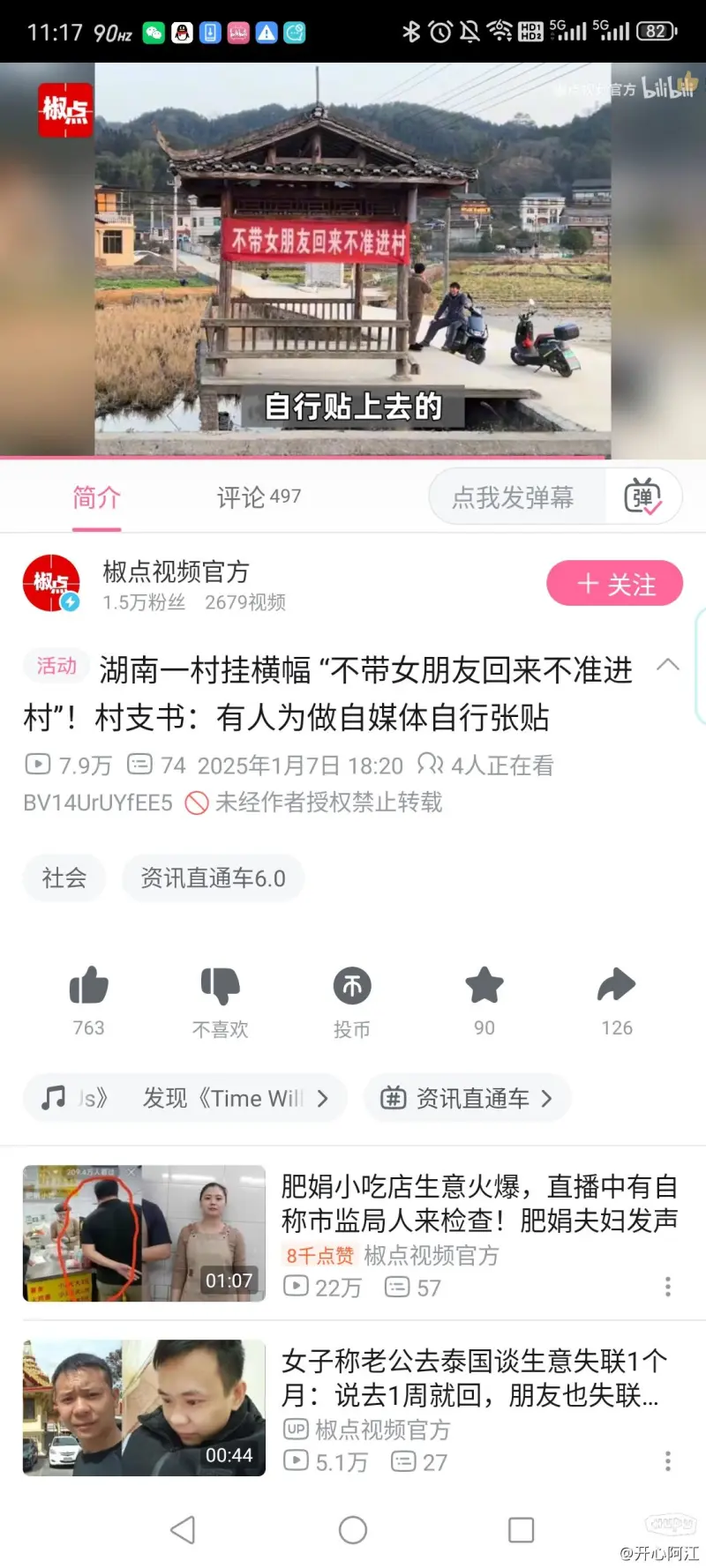Tap the 不喜欢 dislike icon
Image resolution: width=706 pixels, height=1568 pixels.
pos(220,986)
